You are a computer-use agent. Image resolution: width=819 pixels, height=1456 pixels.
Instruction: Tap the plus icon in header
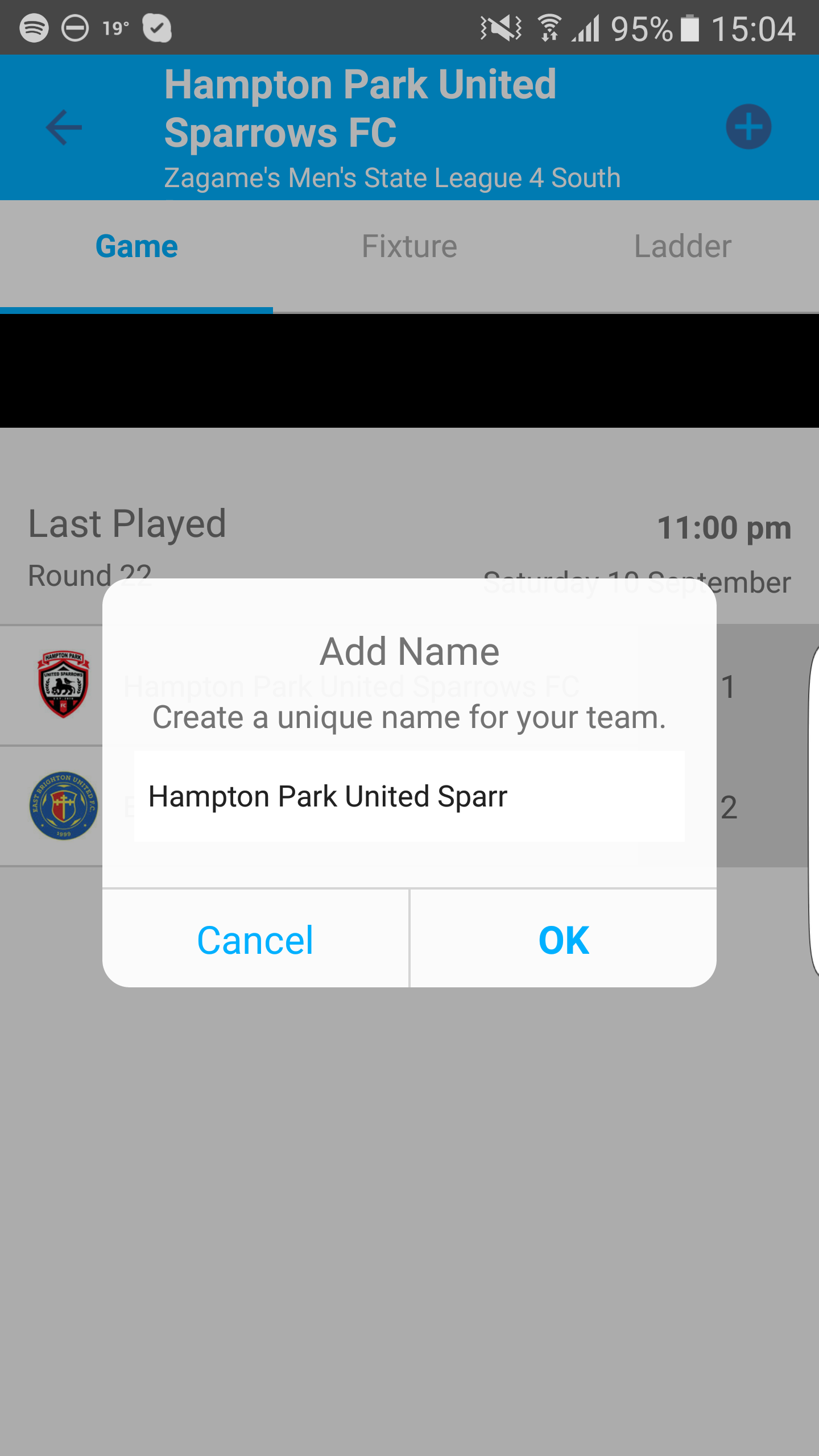point(748,127)
